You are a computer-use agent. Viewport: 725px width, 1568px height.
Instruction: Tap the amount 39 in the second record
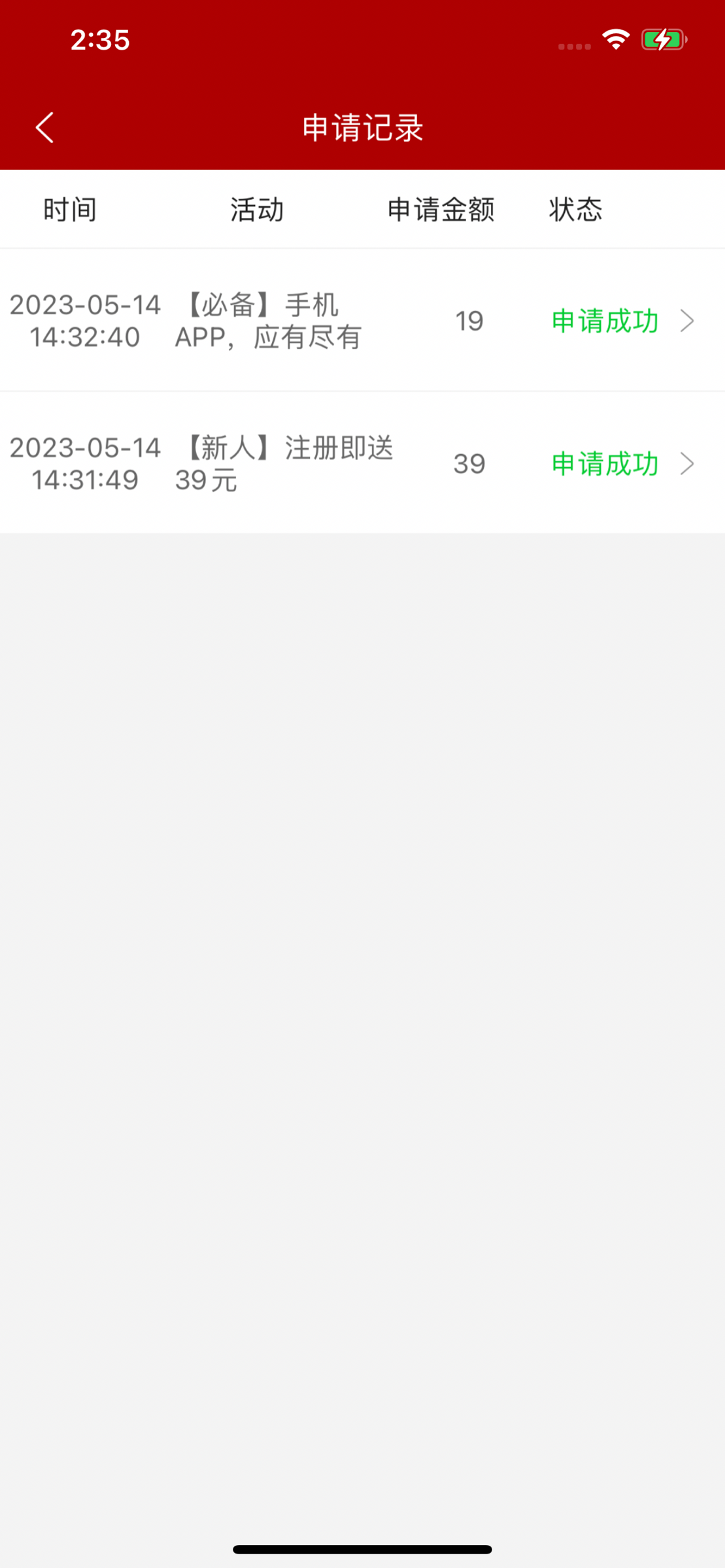pos(469,465)
